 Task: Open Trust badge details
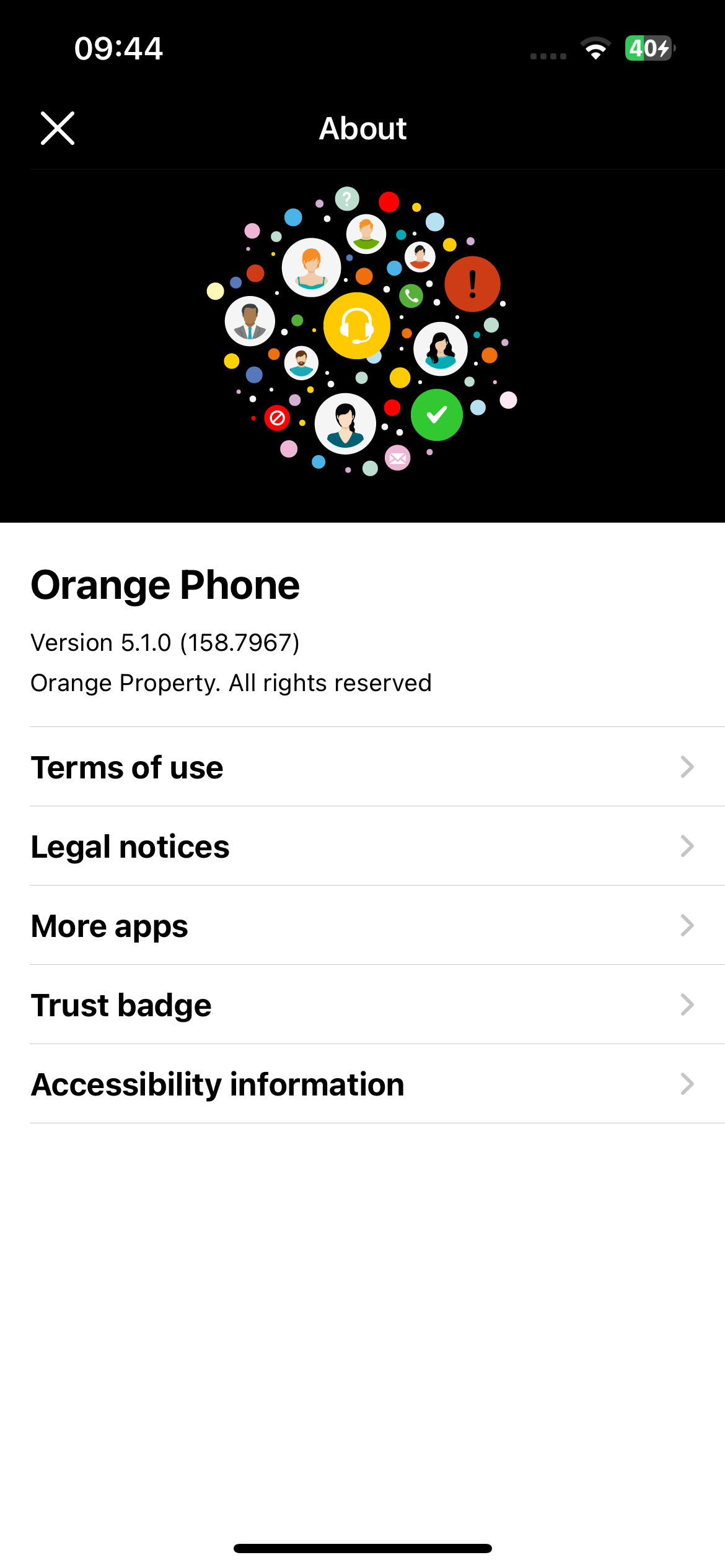pos(362,1004)
